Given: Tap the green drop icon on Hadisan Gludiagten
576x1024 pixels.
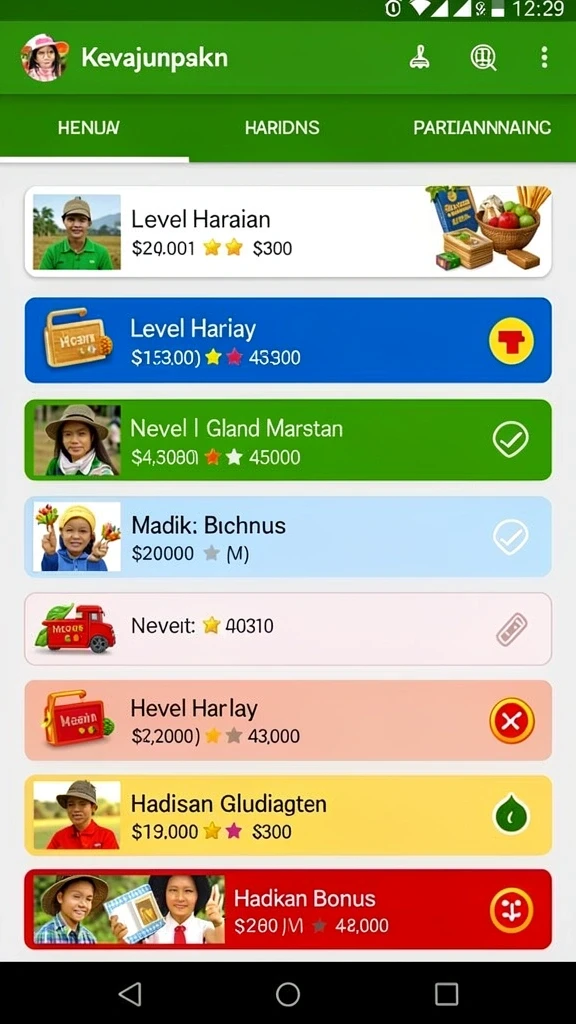Looking at the screenshot, I should tap(511, 816).
